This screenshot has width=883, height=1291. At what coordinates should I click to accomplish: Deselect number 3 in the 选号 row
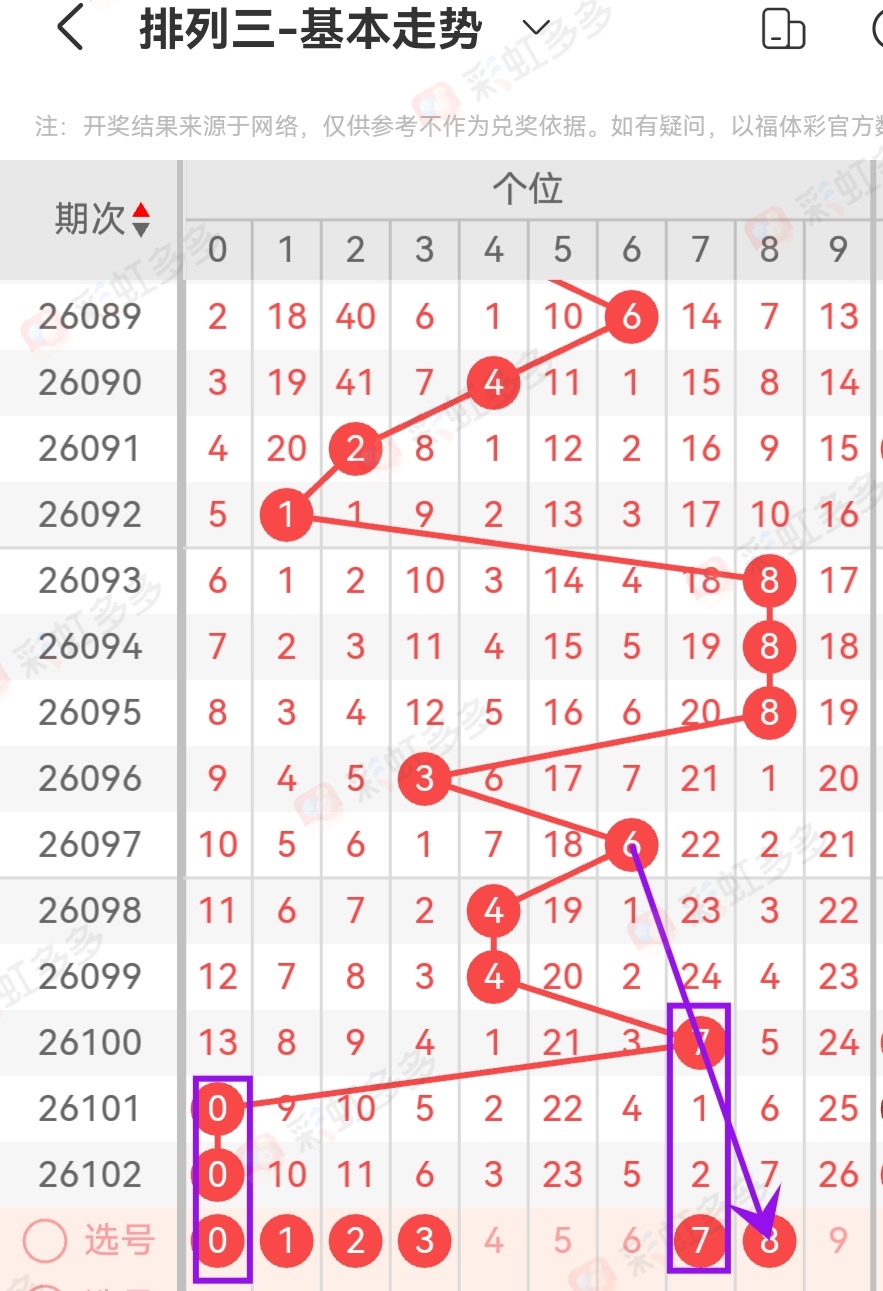coord(425,1241)
